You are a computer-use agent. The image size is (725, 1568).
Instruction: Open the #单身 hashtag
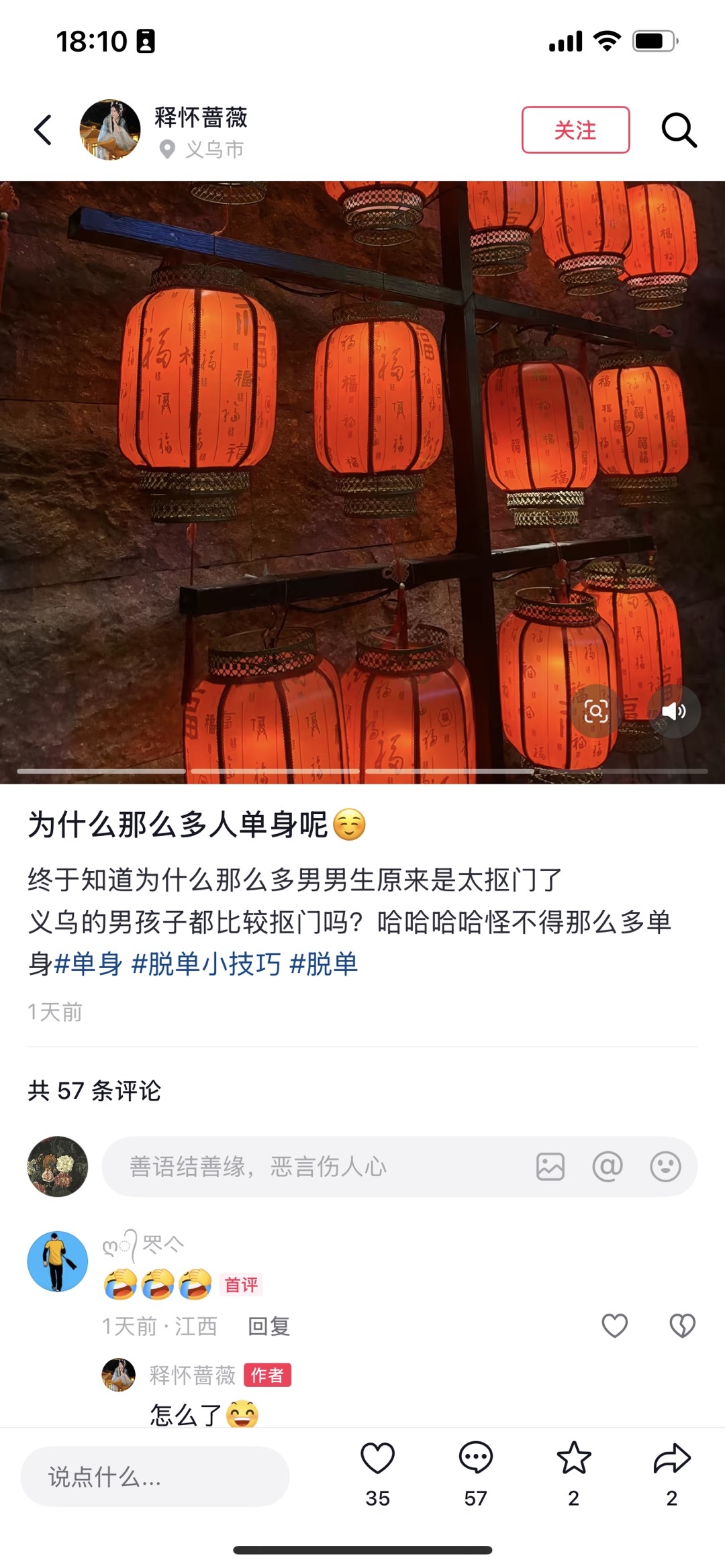click(89, 964)
